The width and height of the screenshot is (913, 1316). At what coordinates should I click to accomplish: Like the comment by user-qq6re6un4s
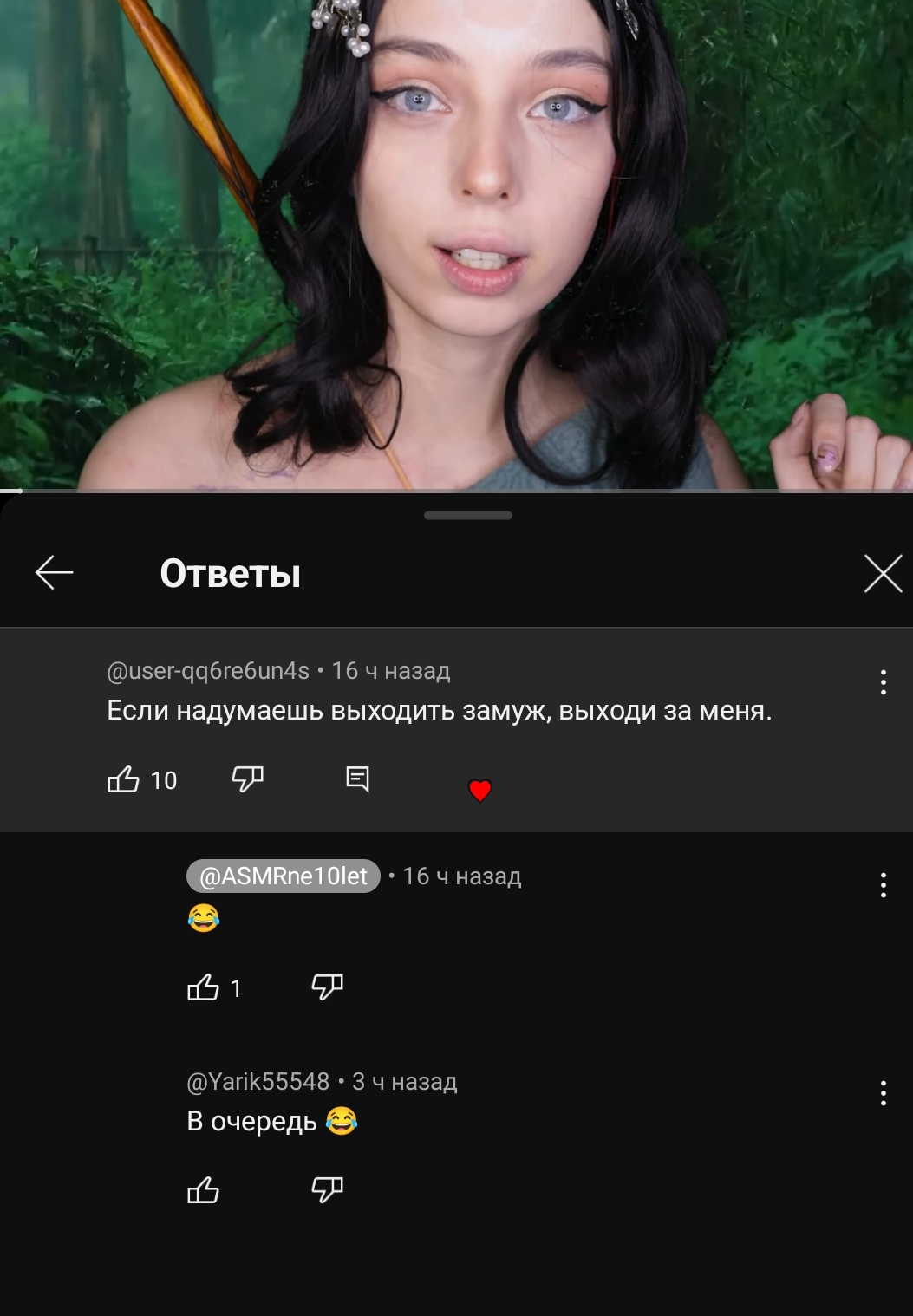[x=123, y=779]
